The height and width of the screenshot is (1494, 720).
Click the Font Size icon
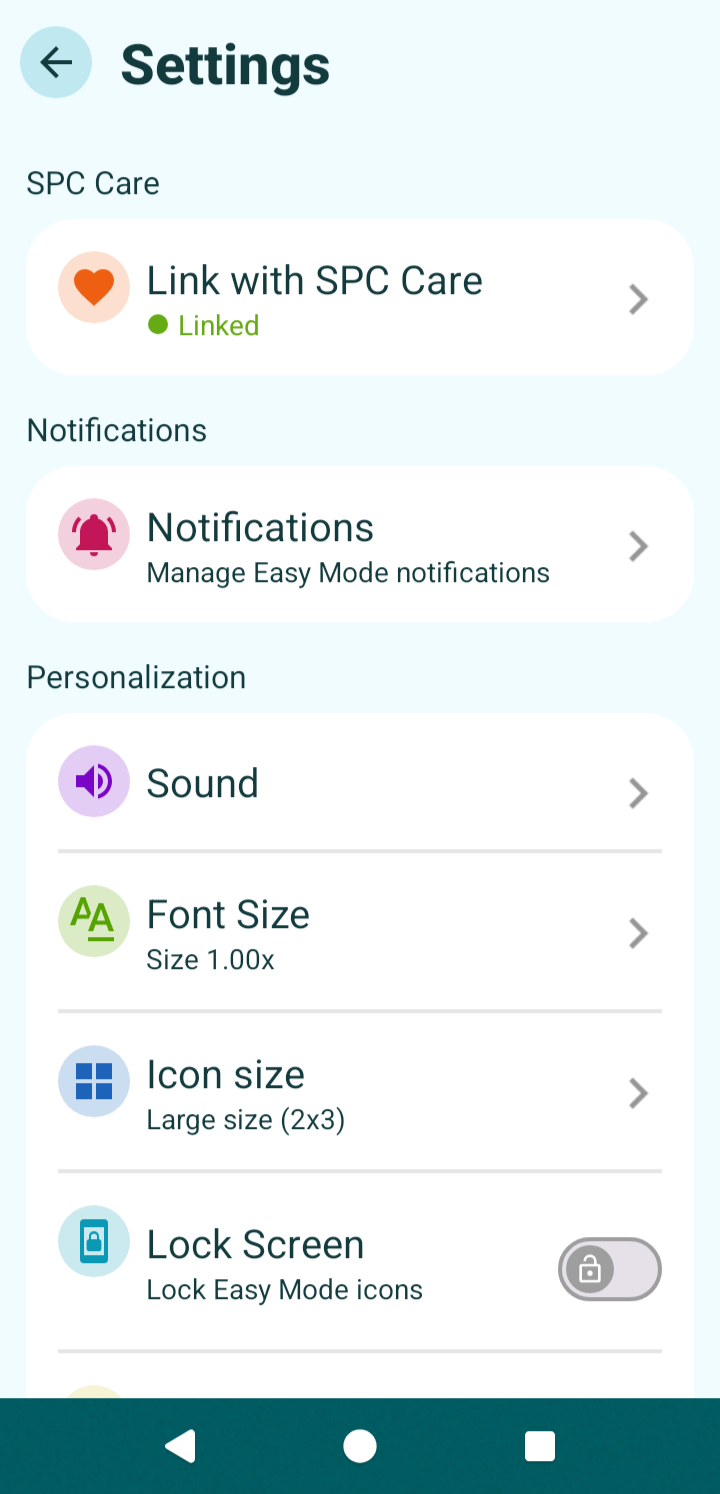93,921
